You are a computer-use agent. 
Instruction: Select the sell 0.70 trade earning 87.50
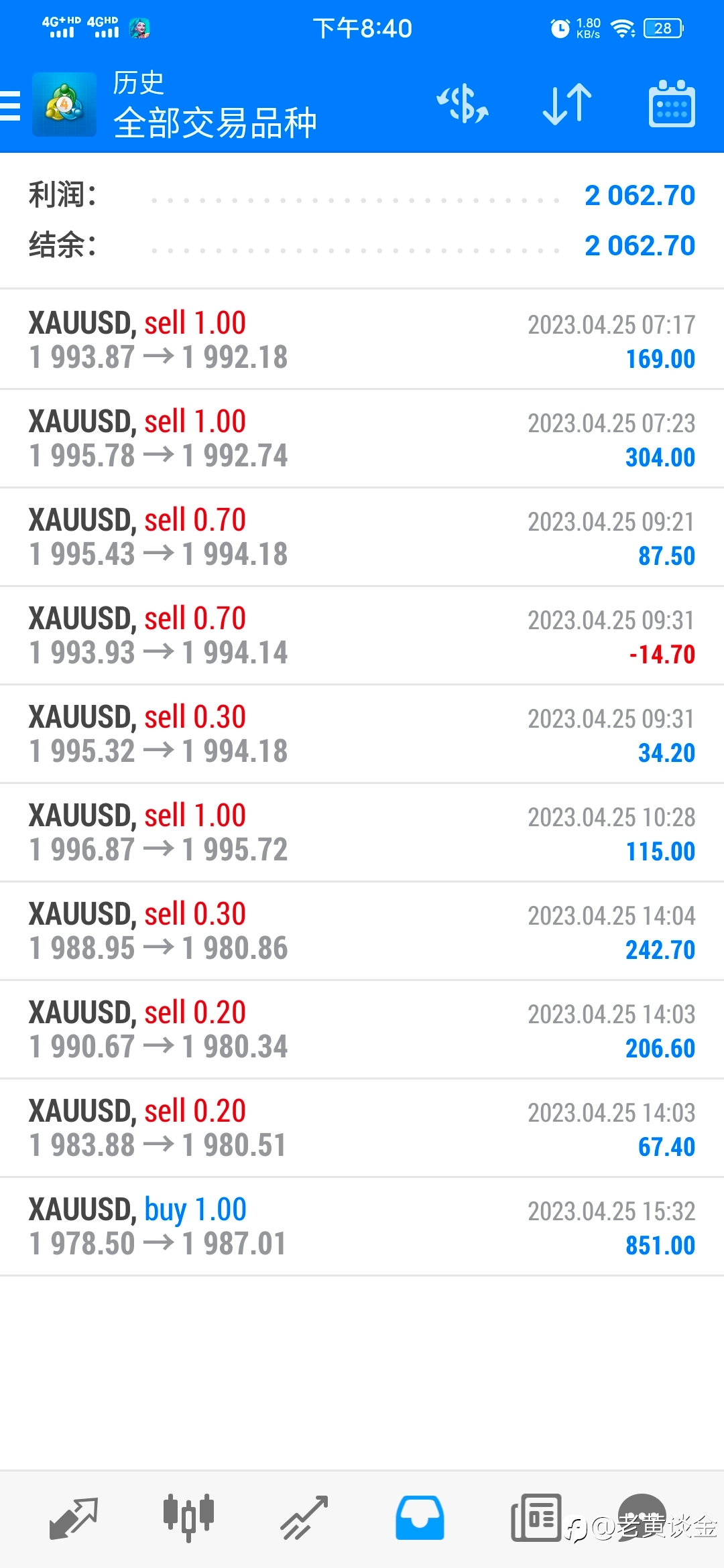pos(362,537)
